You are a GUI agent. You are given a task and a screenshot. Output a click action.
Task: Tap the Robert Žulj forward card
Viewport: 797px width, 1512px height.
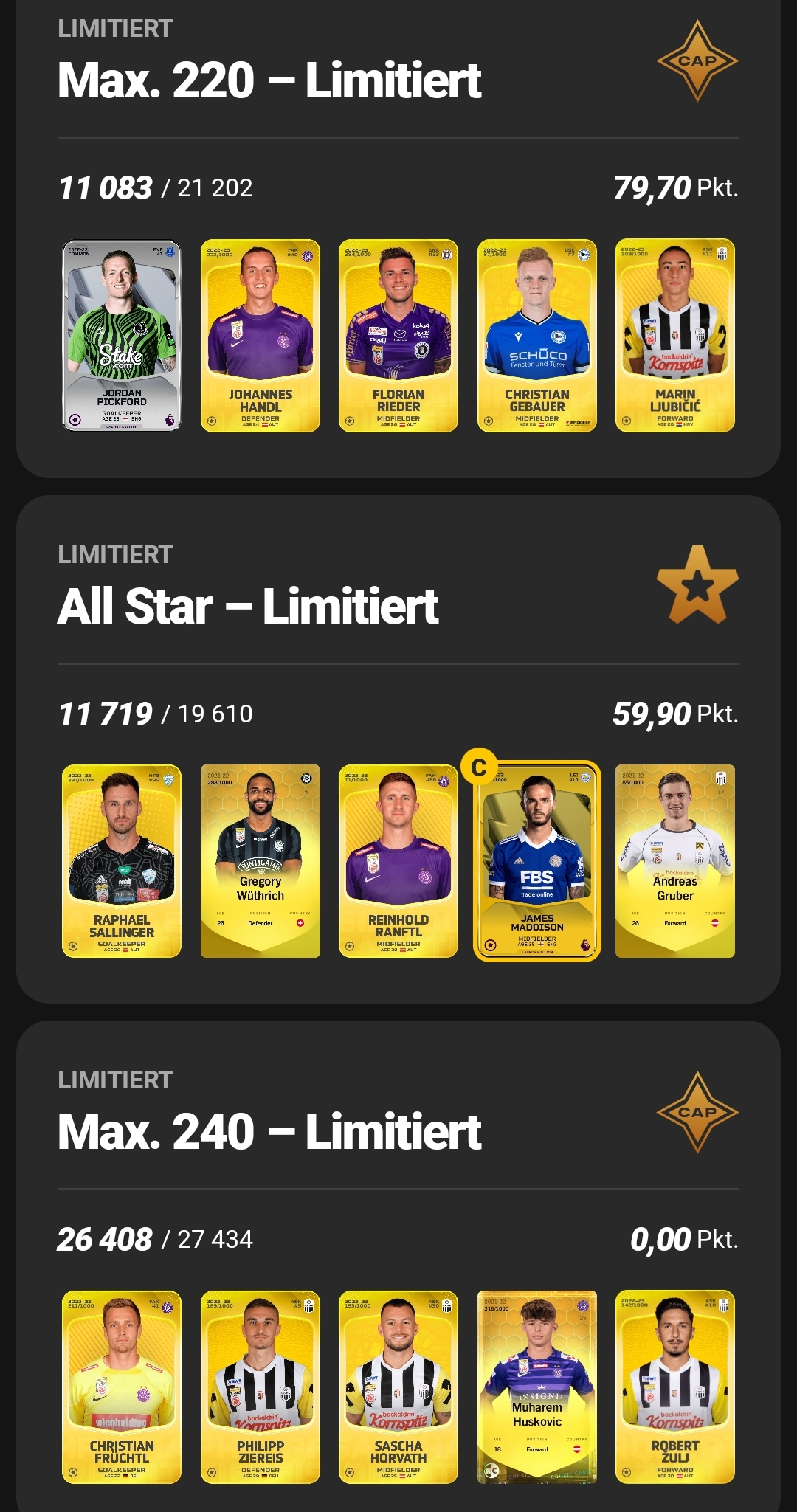point(675,1387)
